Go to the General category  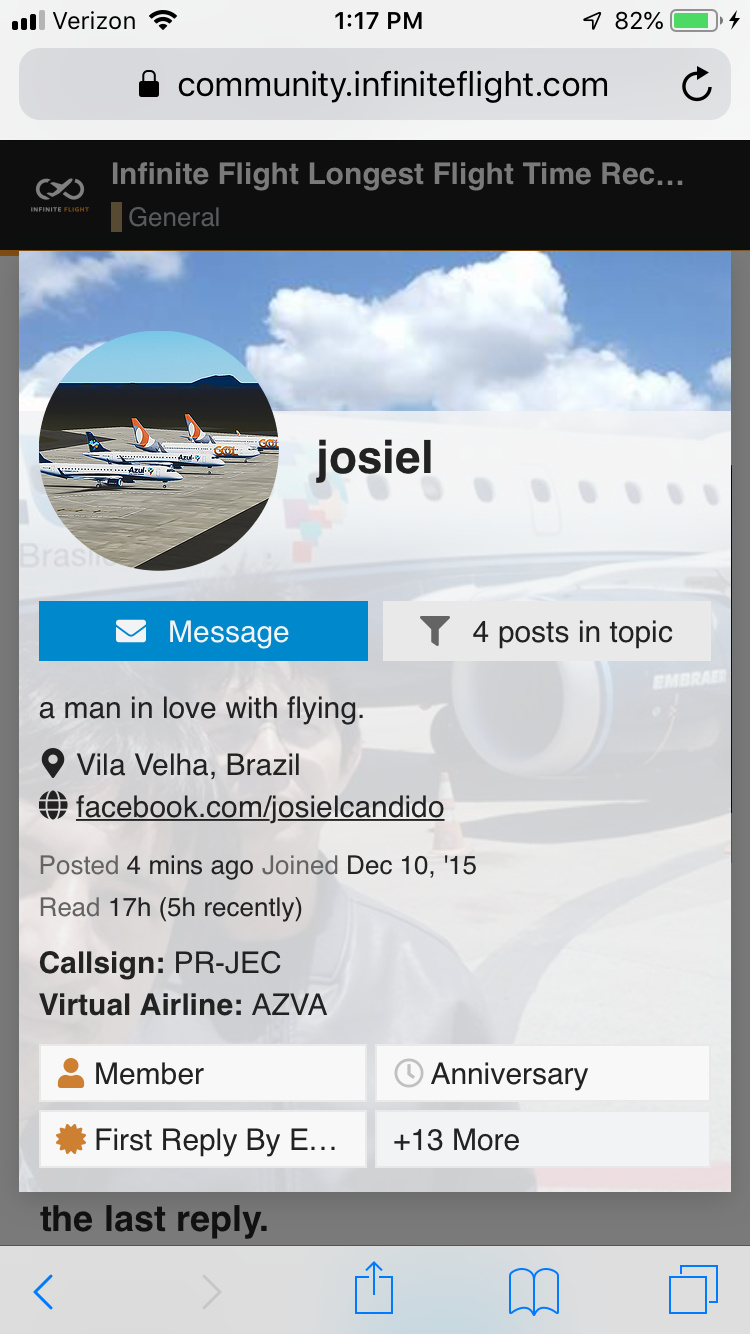coord(174,217)
